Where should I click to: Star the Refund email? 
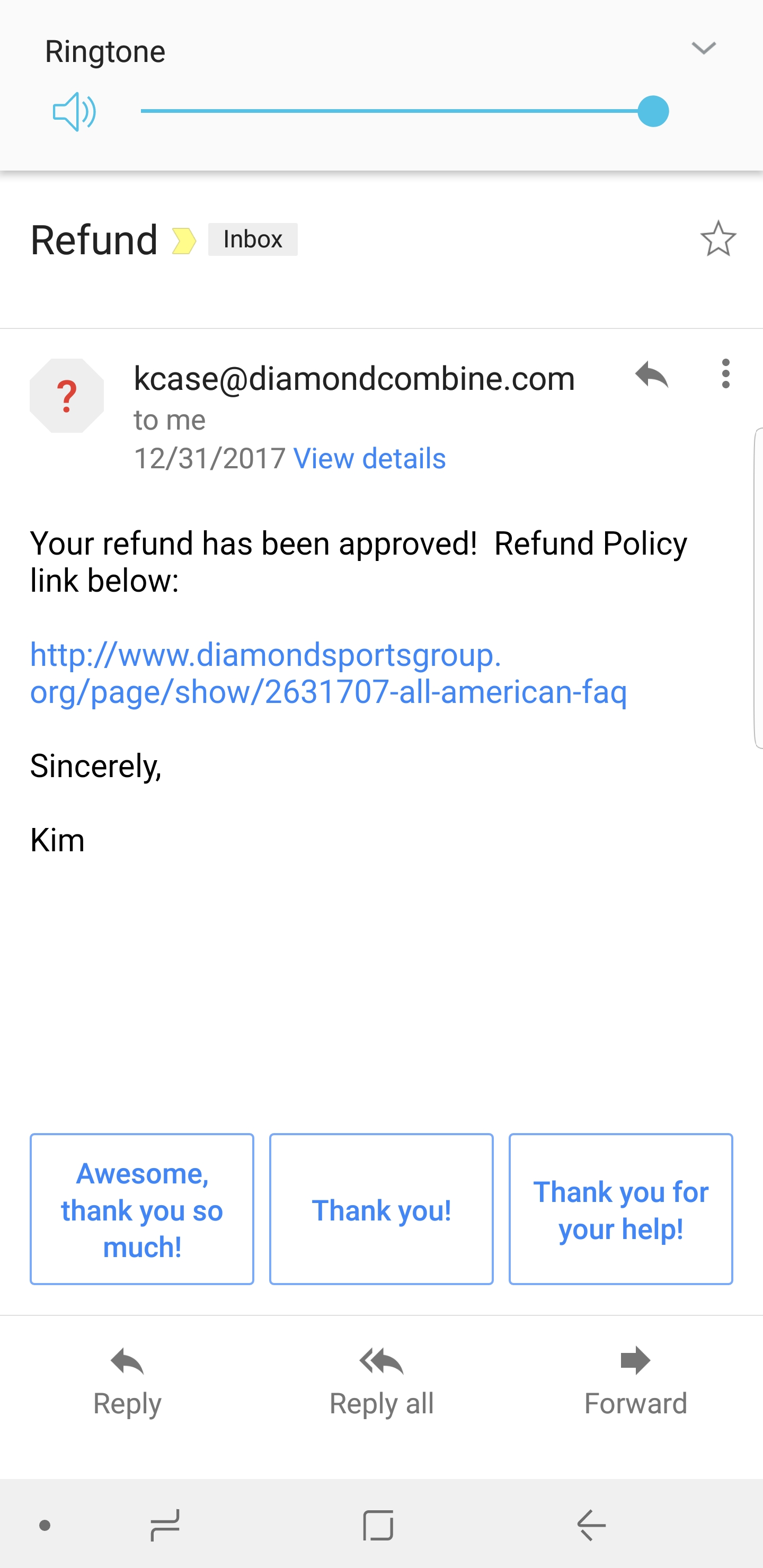coord(718,238)
